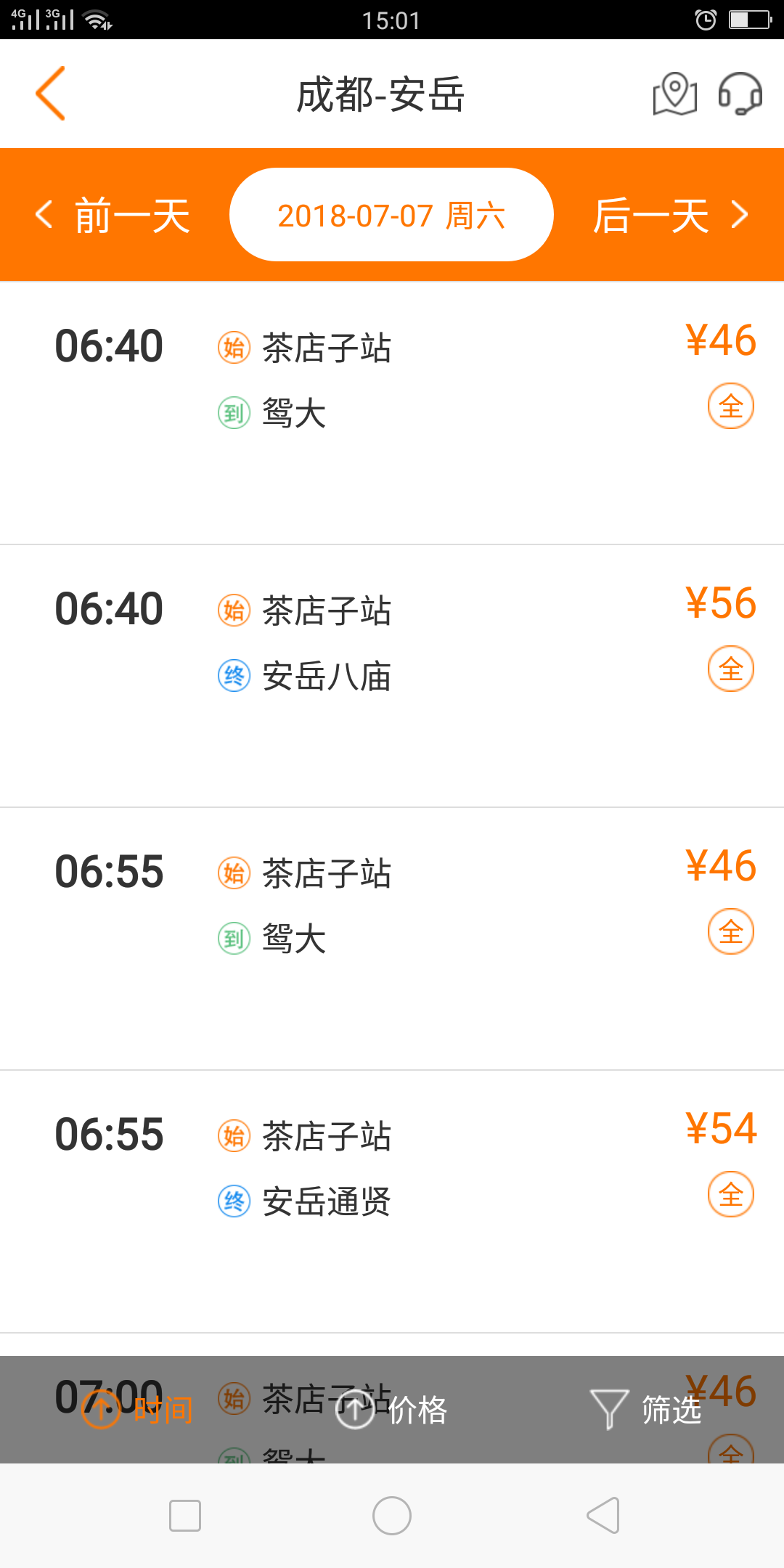Select the 06:40 bus to 安岳八庙
784x1568 pixels.
coord(392,676)
